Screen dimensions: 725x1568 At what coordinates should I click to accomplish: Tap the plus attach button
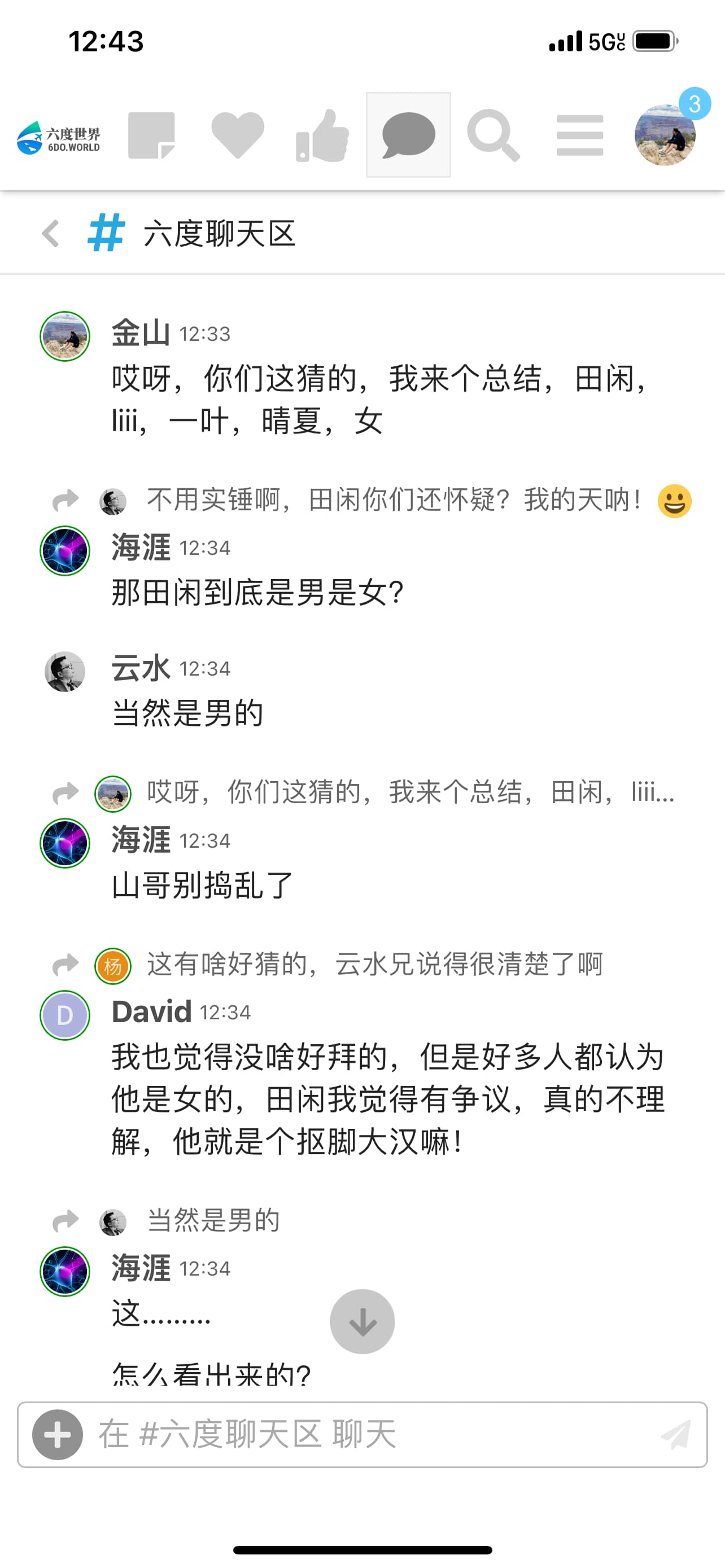click(x=57, y=1435)
